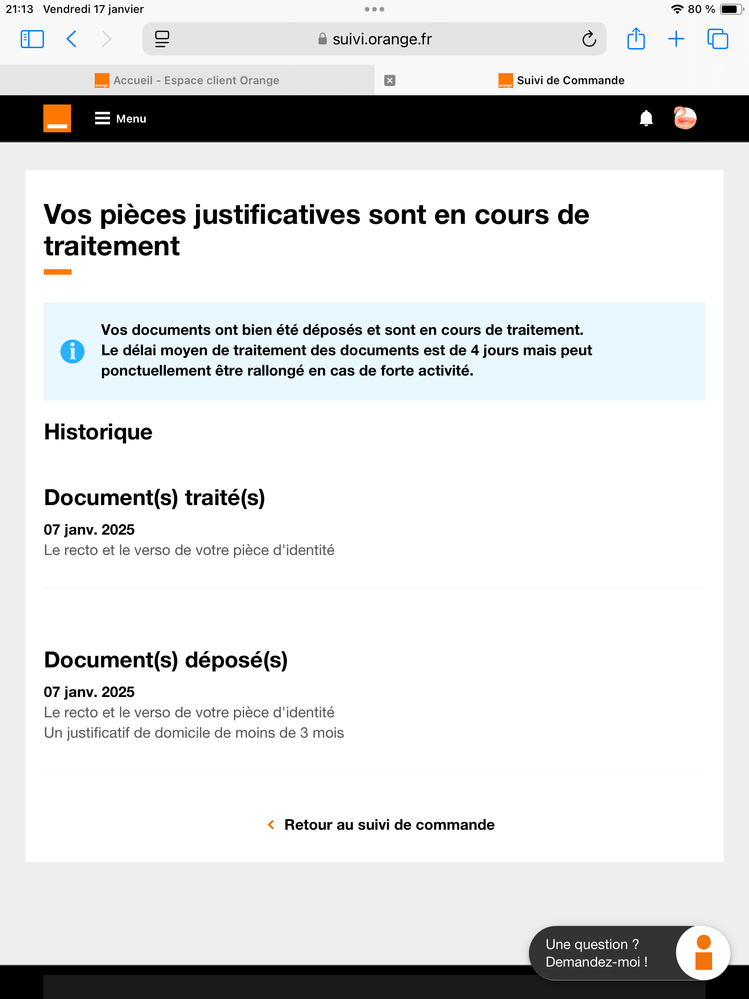The image size is (749, 999).
Task: Open the notifications bell
Action: tap(646, 118)
